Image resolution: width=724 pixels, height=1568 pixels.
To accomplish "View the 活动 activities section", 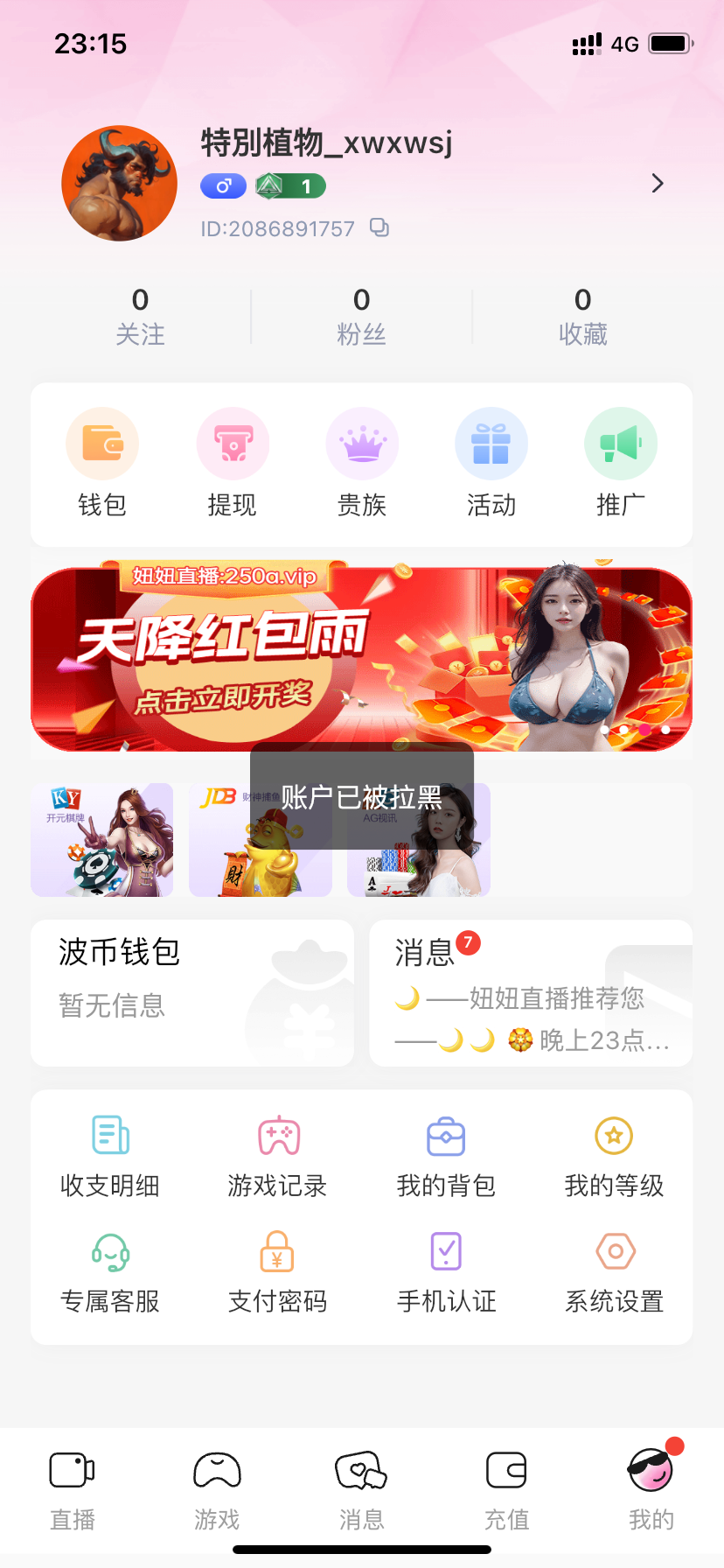I will click(491, 463).
